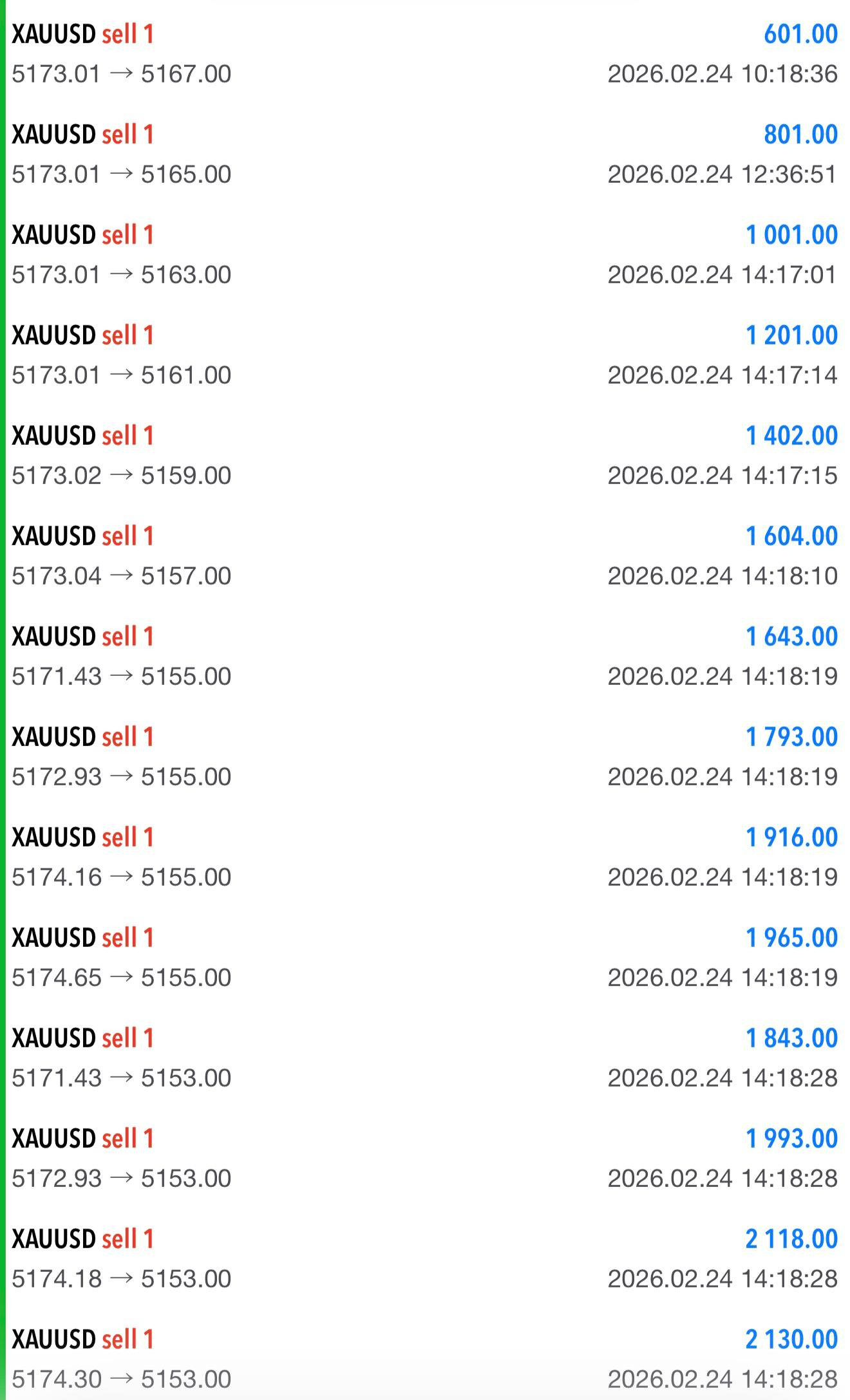This screenshot has width=850, height=1400.
Task: View details of the 1 402.00 profit trade
Action: click(425, 455)
